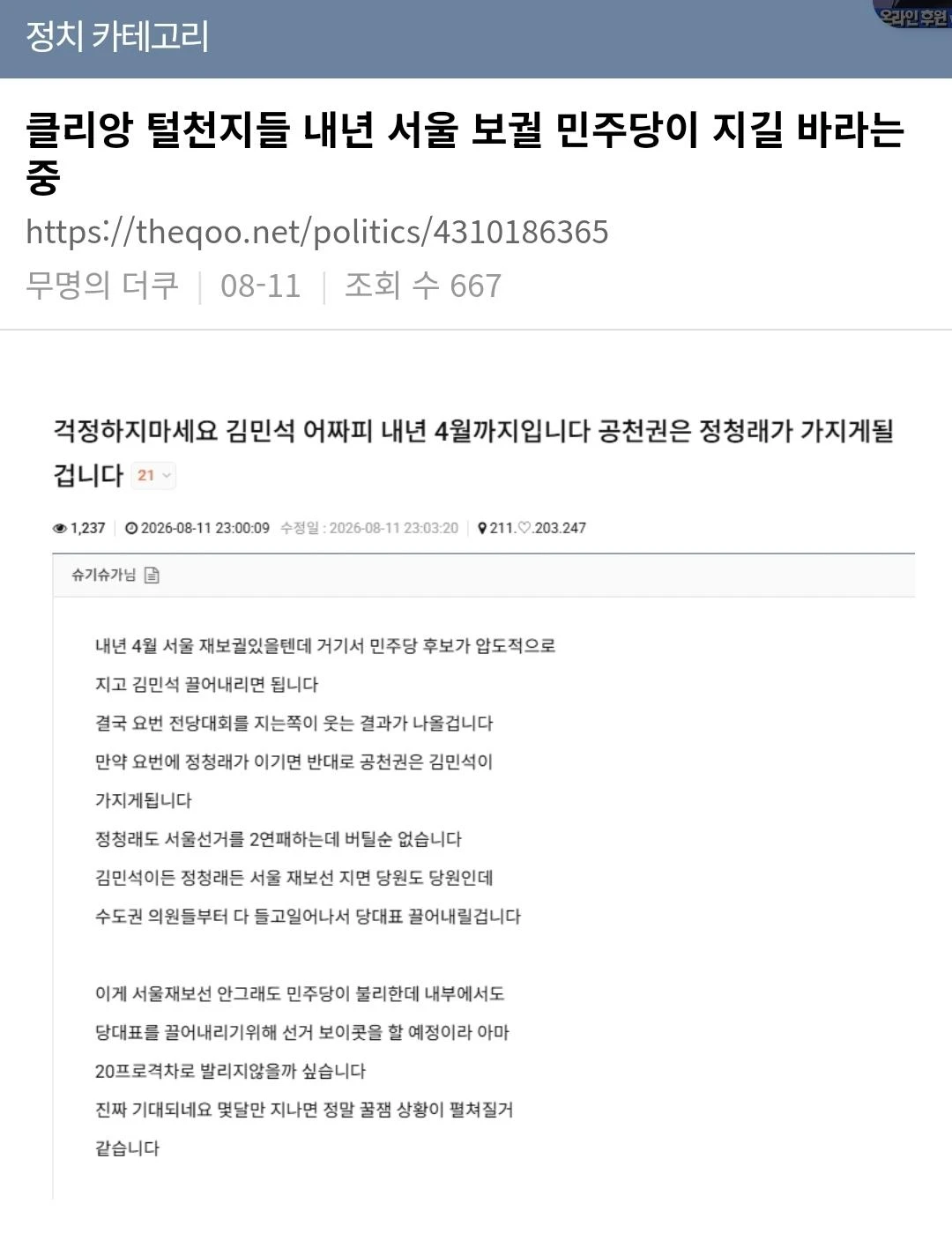Open the 정치 카테고리 header
Screen dimensions: 952x1233
pos(117,36)
